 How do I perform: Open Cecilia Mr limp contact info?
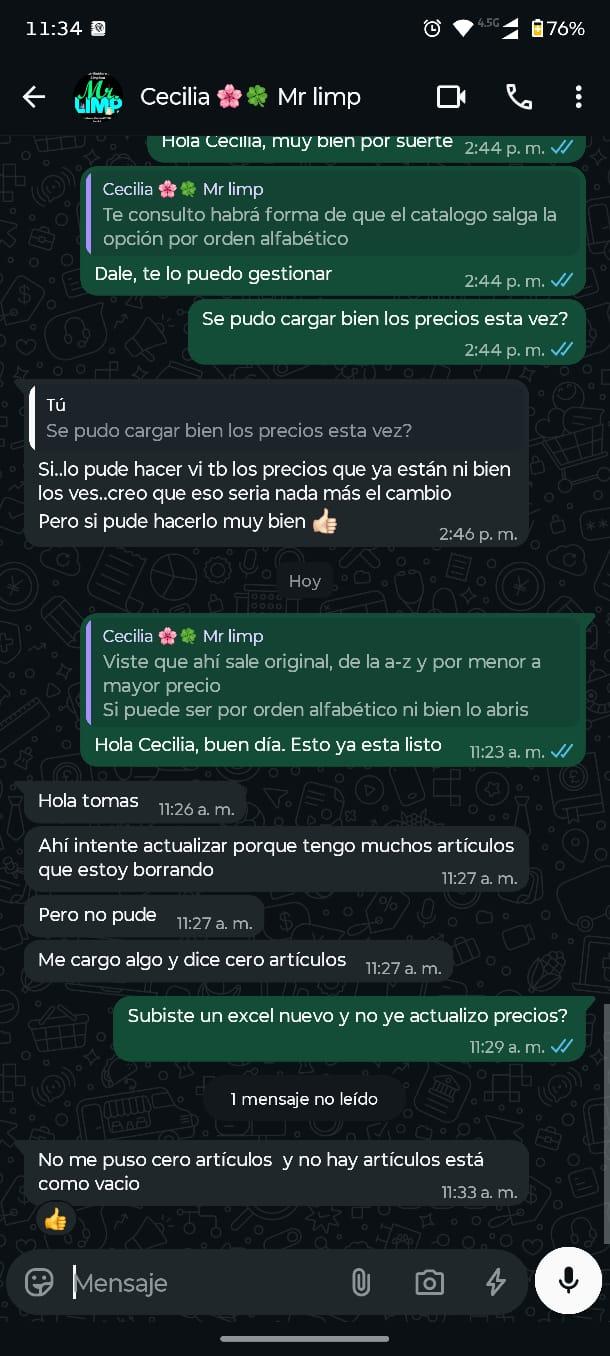coord(250,97)
